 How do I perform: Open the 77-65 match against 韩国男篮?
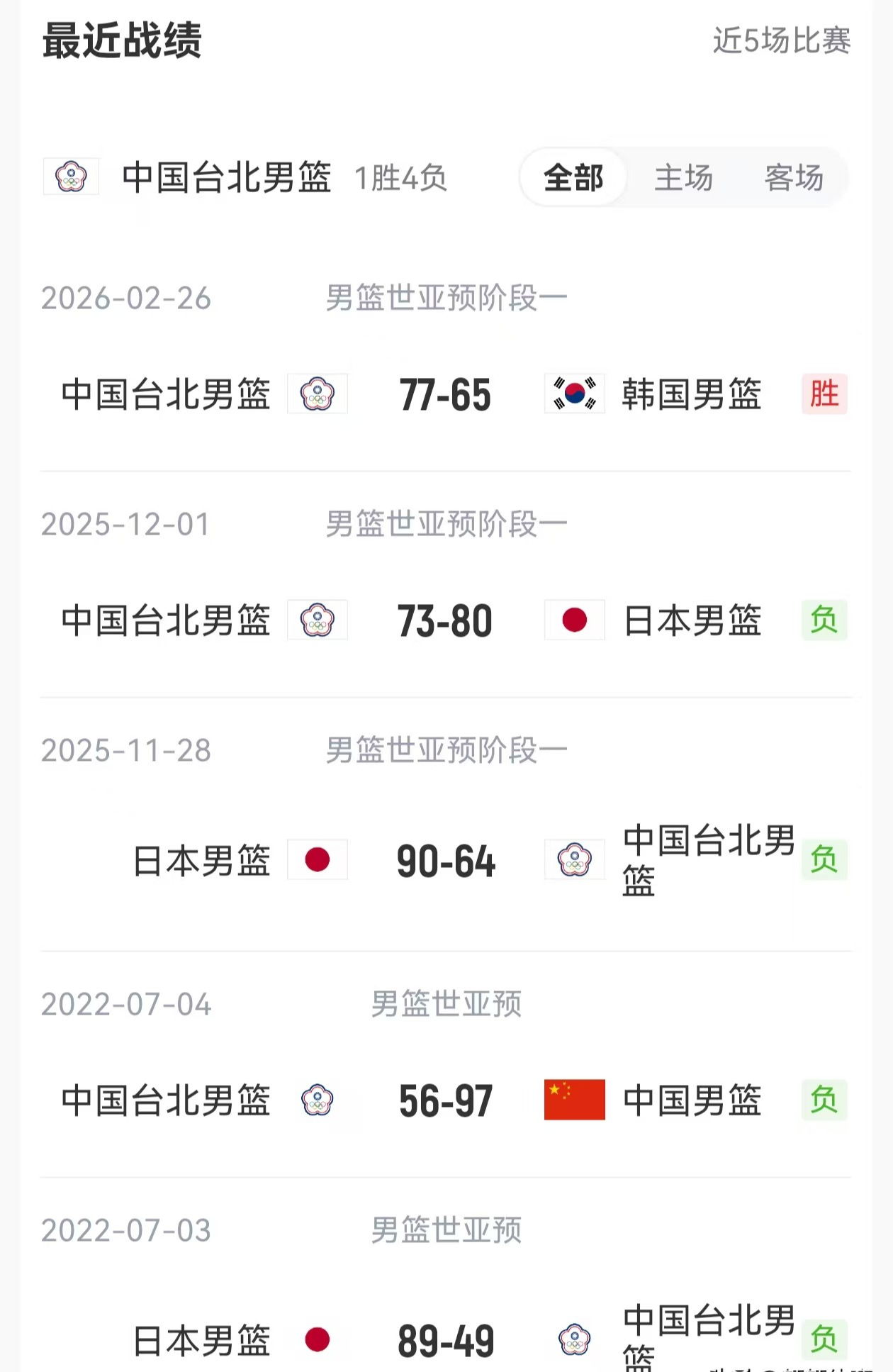click(445, 394)
